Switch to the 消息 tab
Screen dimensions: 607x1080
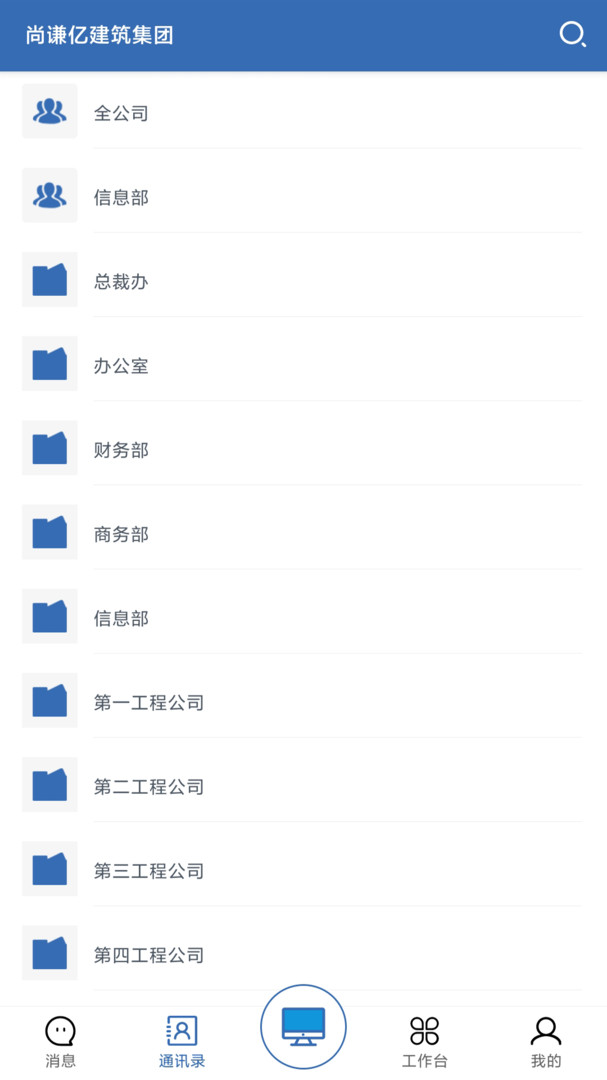click(x=61, y=1042)
